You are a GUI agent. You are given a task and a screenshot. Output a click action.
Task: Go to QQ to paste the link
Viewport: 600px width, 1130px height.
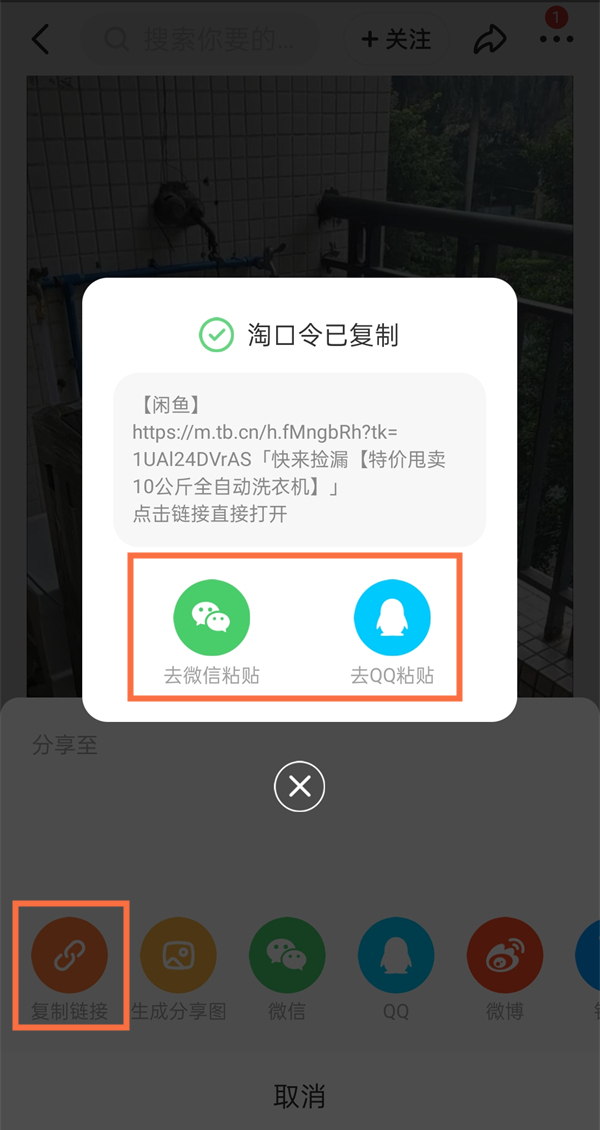click(x=392, y=618)
